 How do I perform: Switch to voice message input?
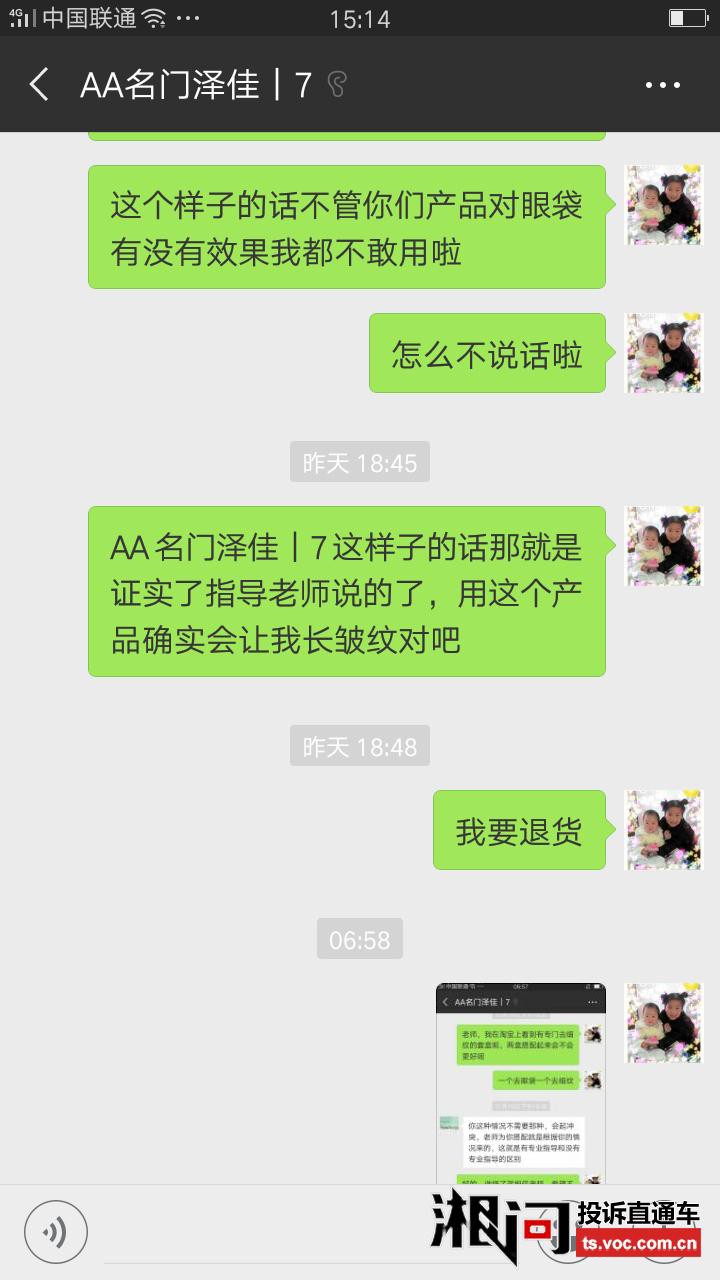(56, 1232)
